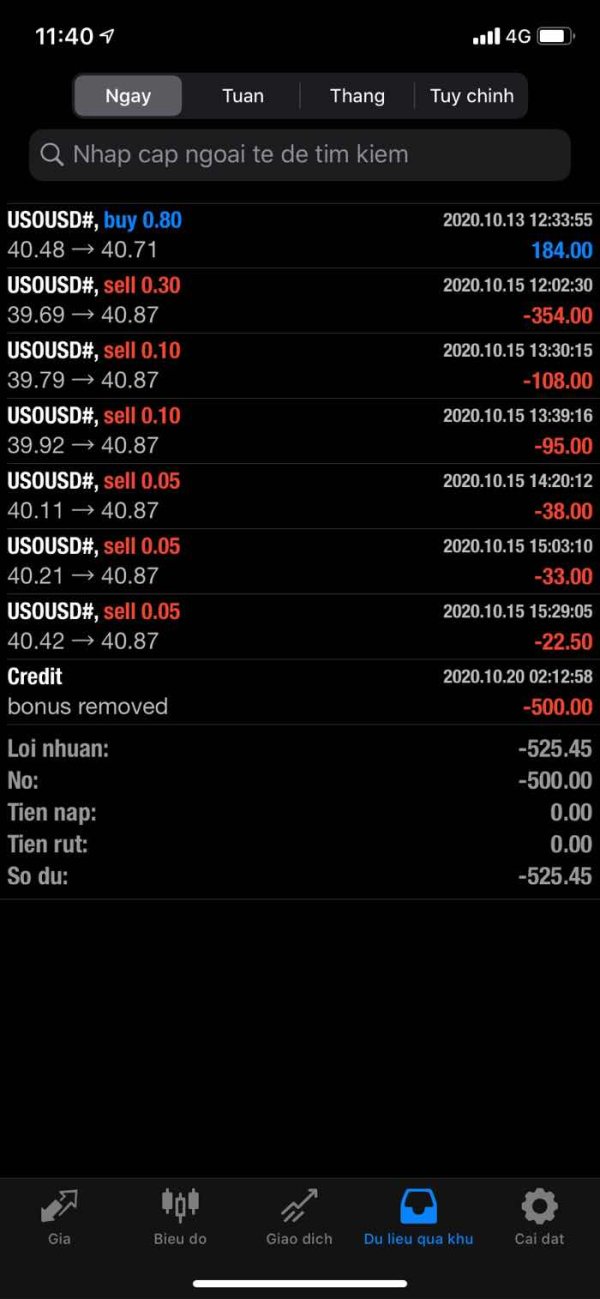
Task: Open the sell 0.05 trade from 40.42
Action: 300,625
